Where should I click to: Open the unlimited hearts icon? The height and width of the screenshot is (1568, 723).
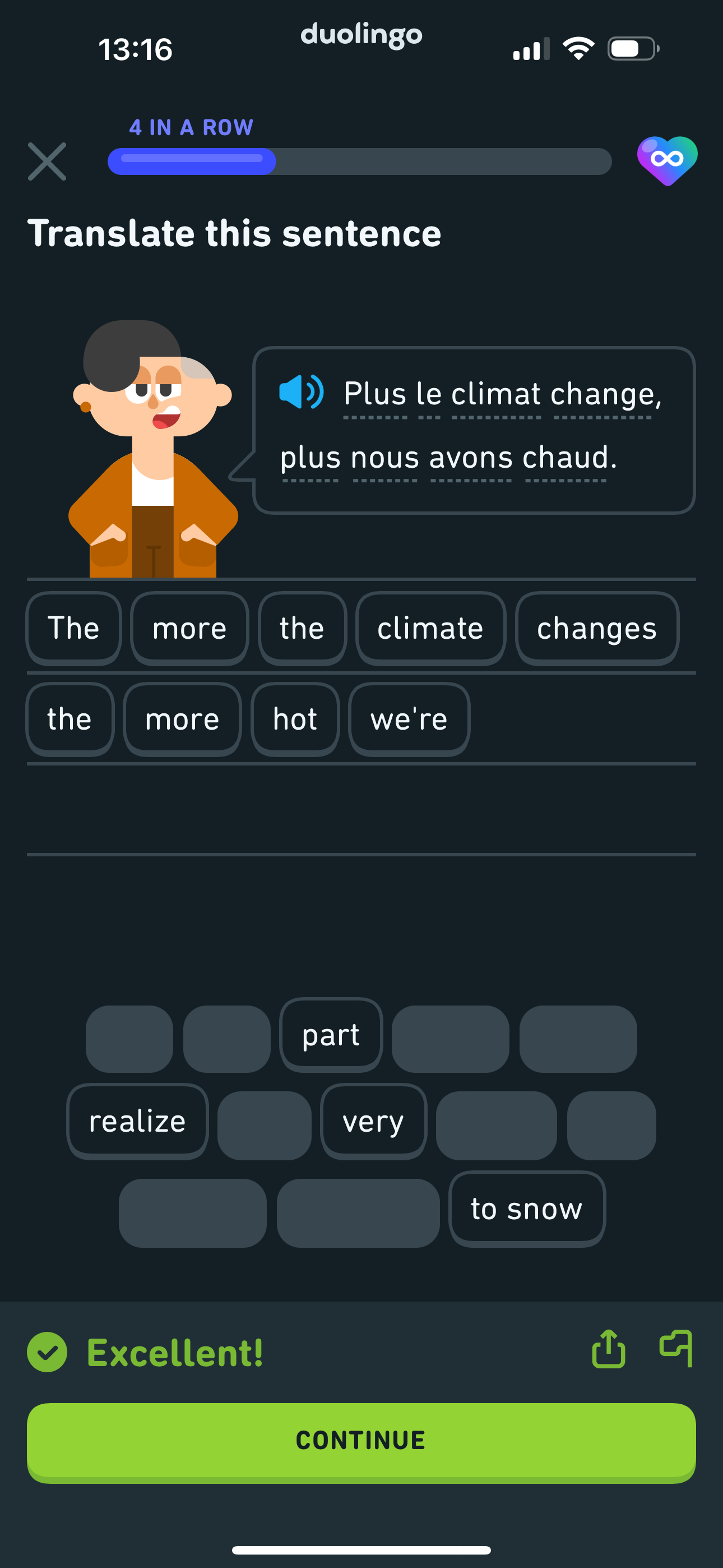[x=667, y=160]
